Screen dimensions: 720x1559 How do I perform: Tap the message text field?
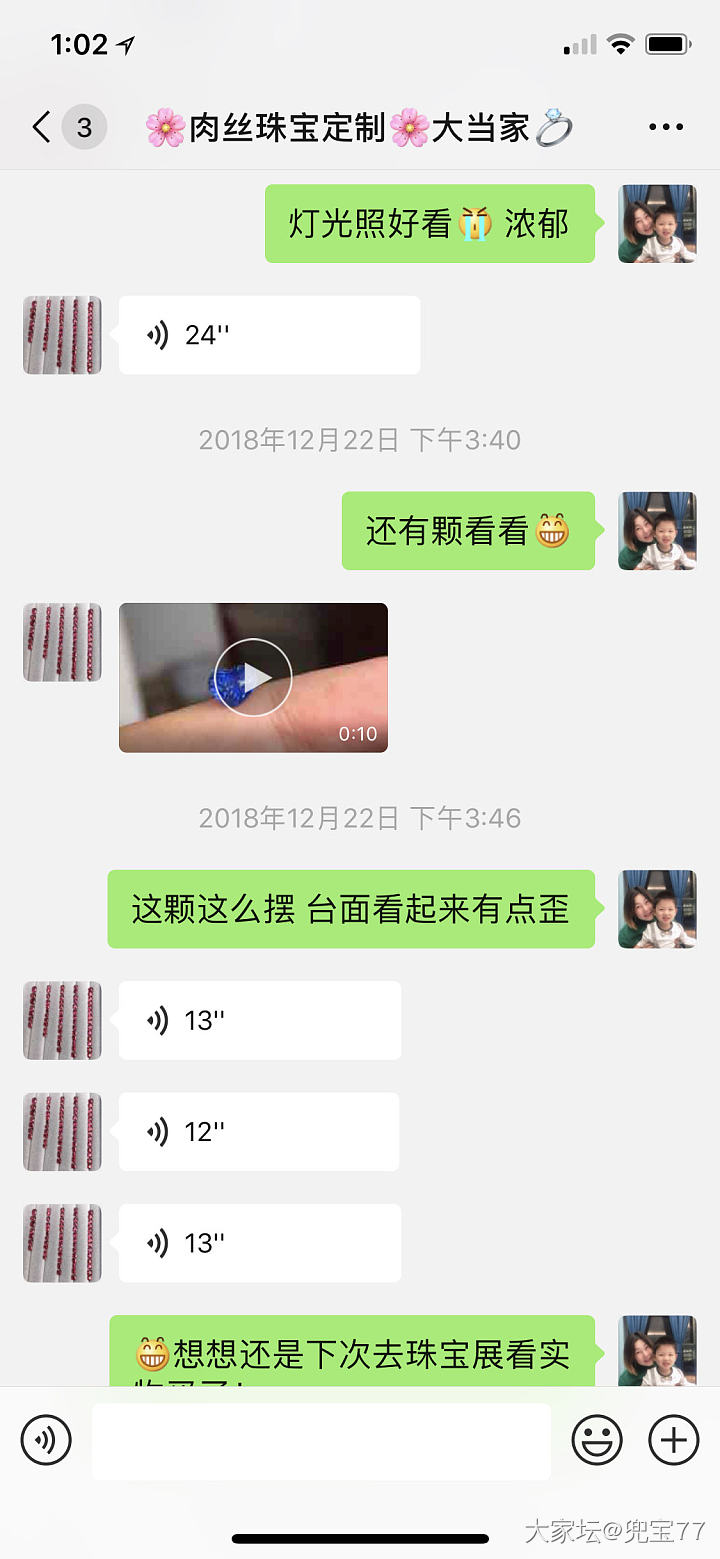click(321, 1440)
